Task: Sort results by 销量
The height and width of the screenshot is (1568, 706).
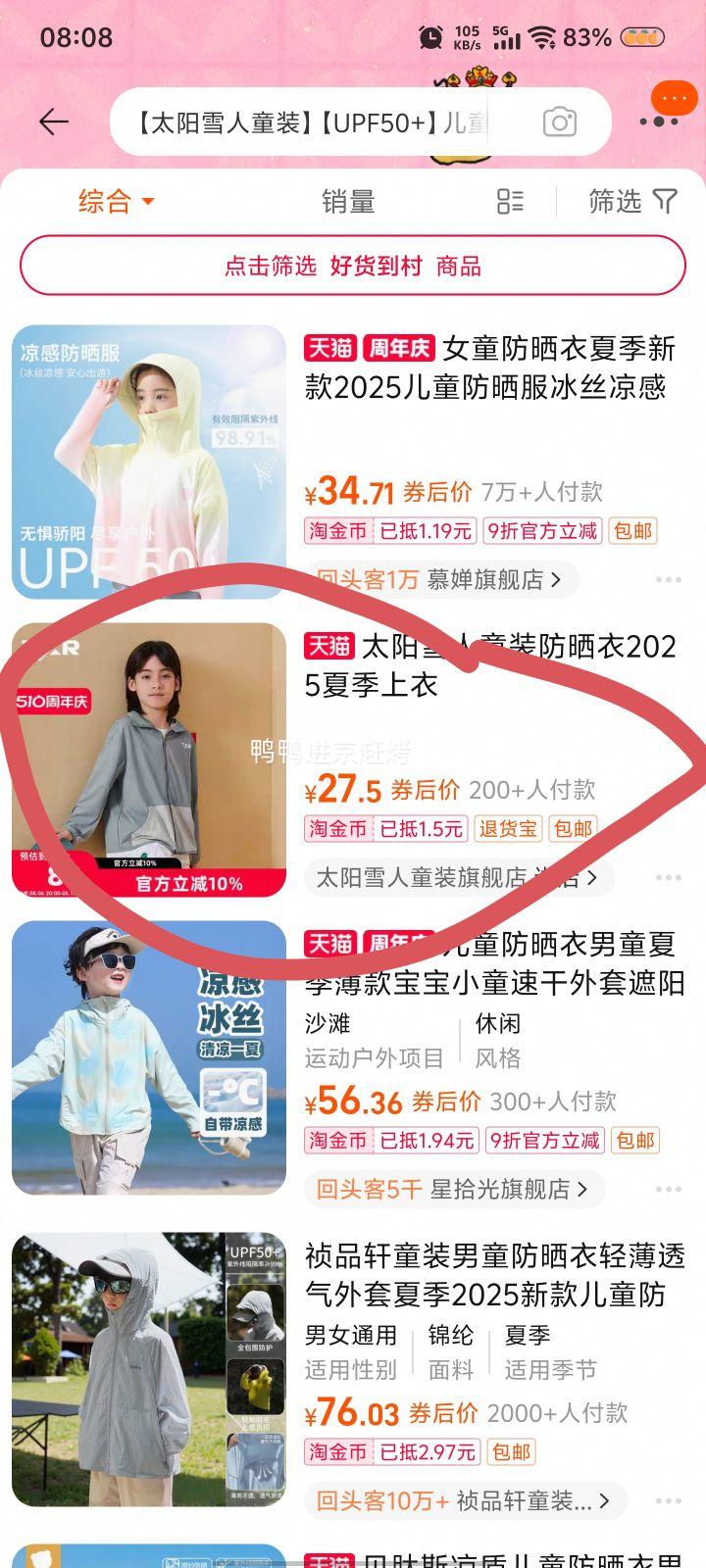Action: click(348, 202)
